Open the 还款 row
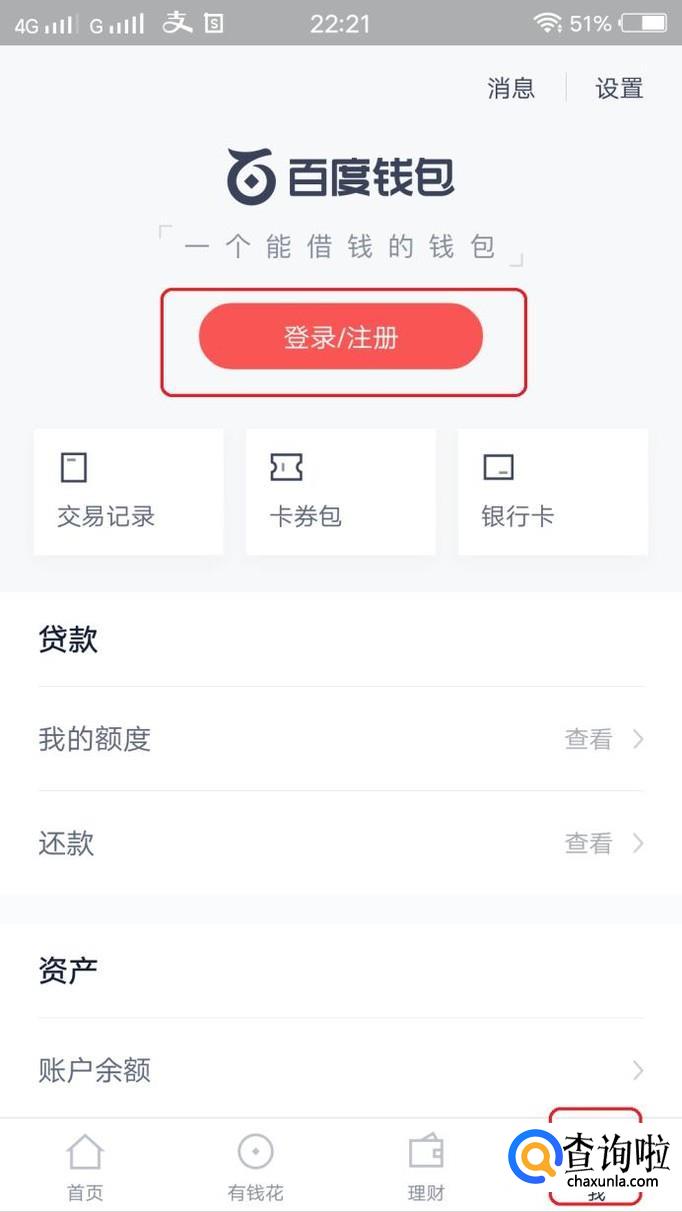The height and width of the screenshot is (1212, 682). tap(340, 843)
